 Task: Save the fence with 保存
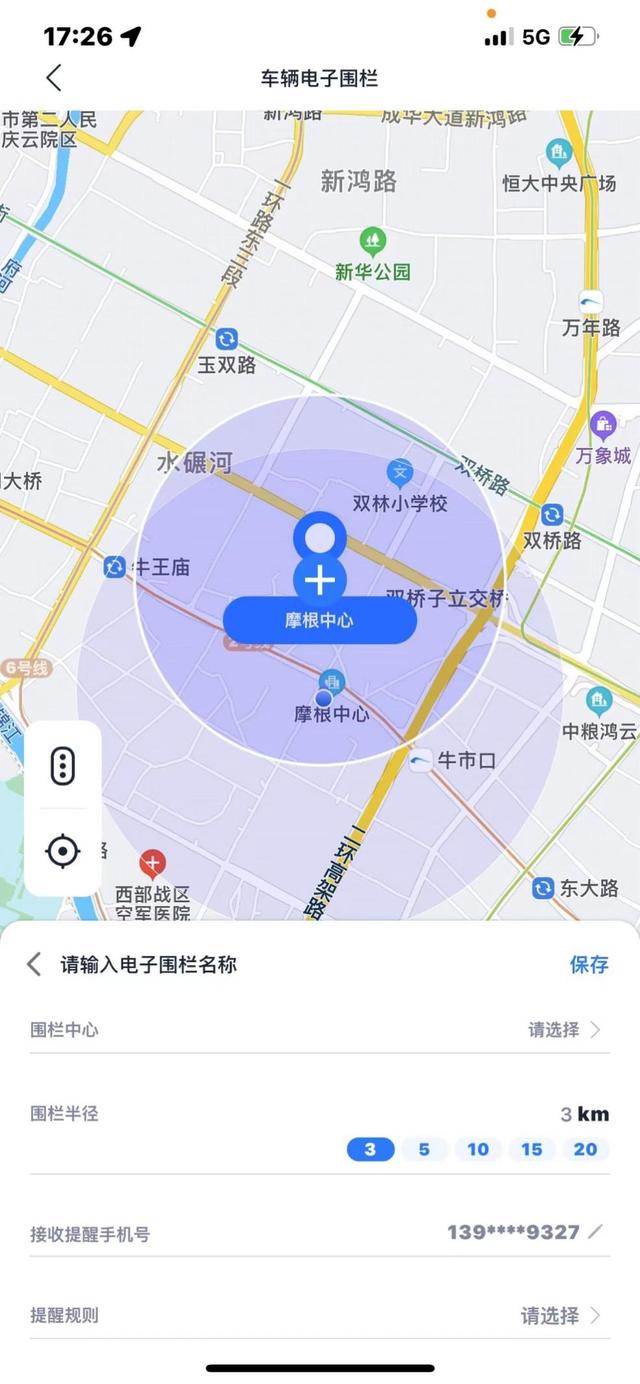point(589,964)
